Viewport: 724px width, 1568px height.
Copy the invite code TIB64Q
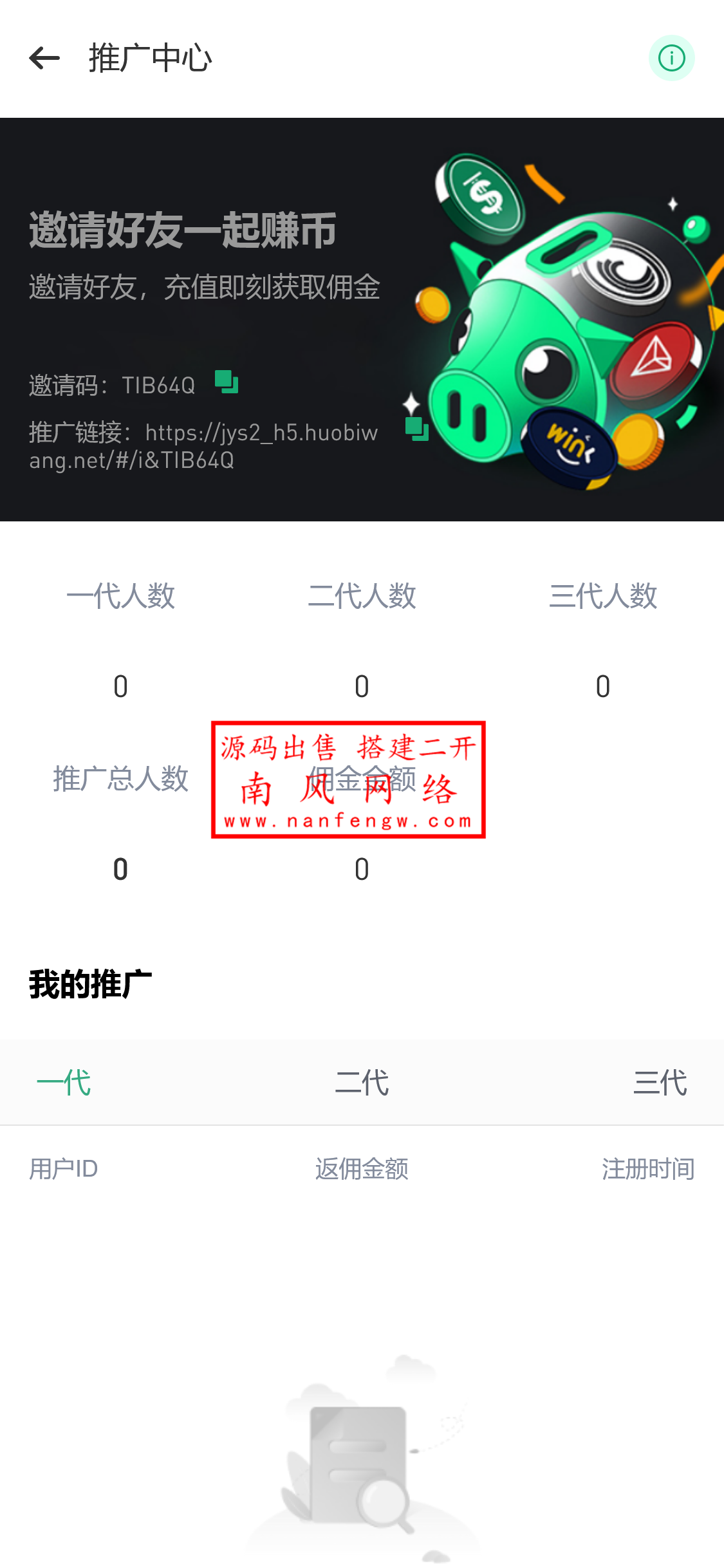click(x=226, y=382)
